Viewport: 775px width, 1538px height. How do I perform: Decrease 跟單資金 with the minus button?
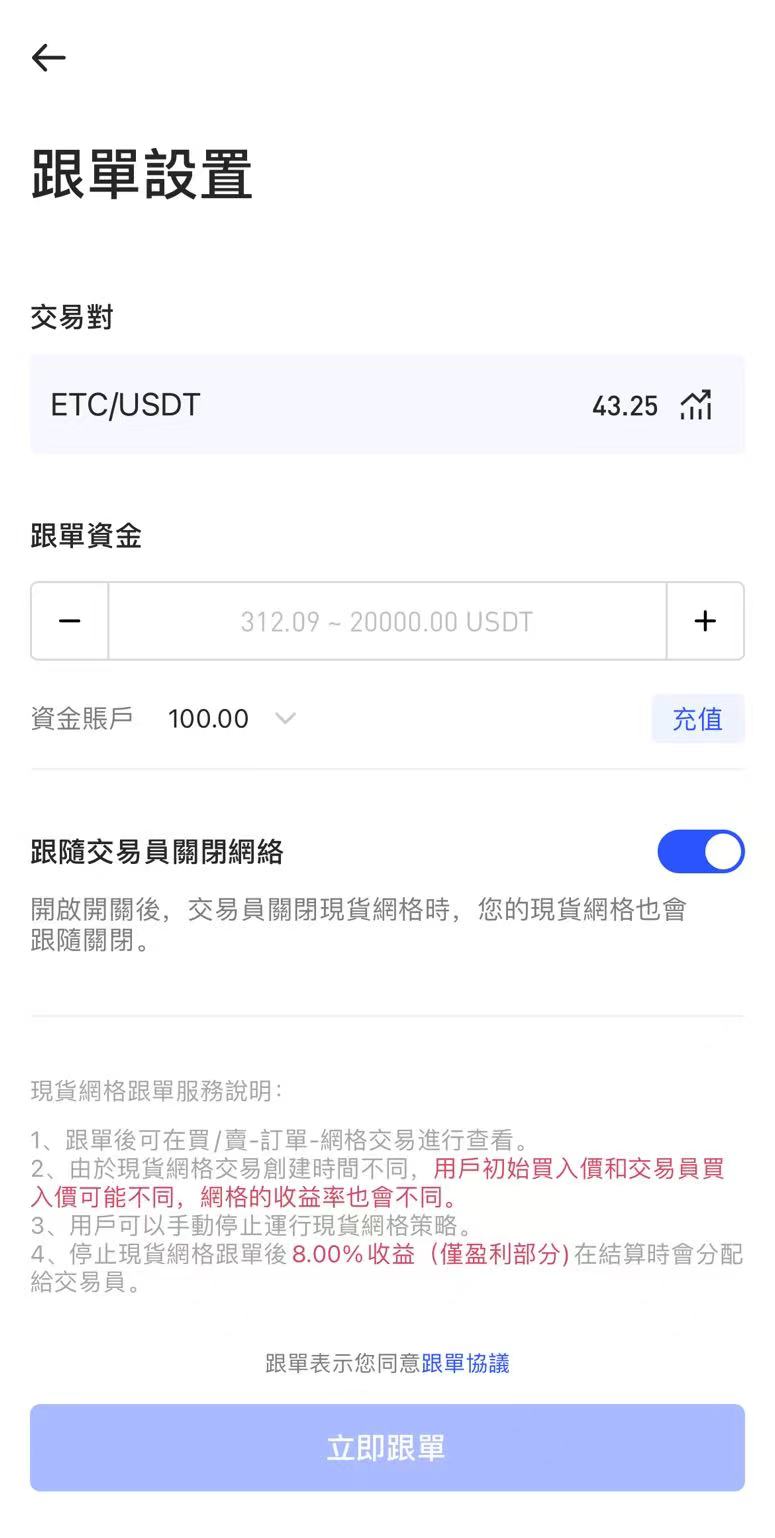70,621
